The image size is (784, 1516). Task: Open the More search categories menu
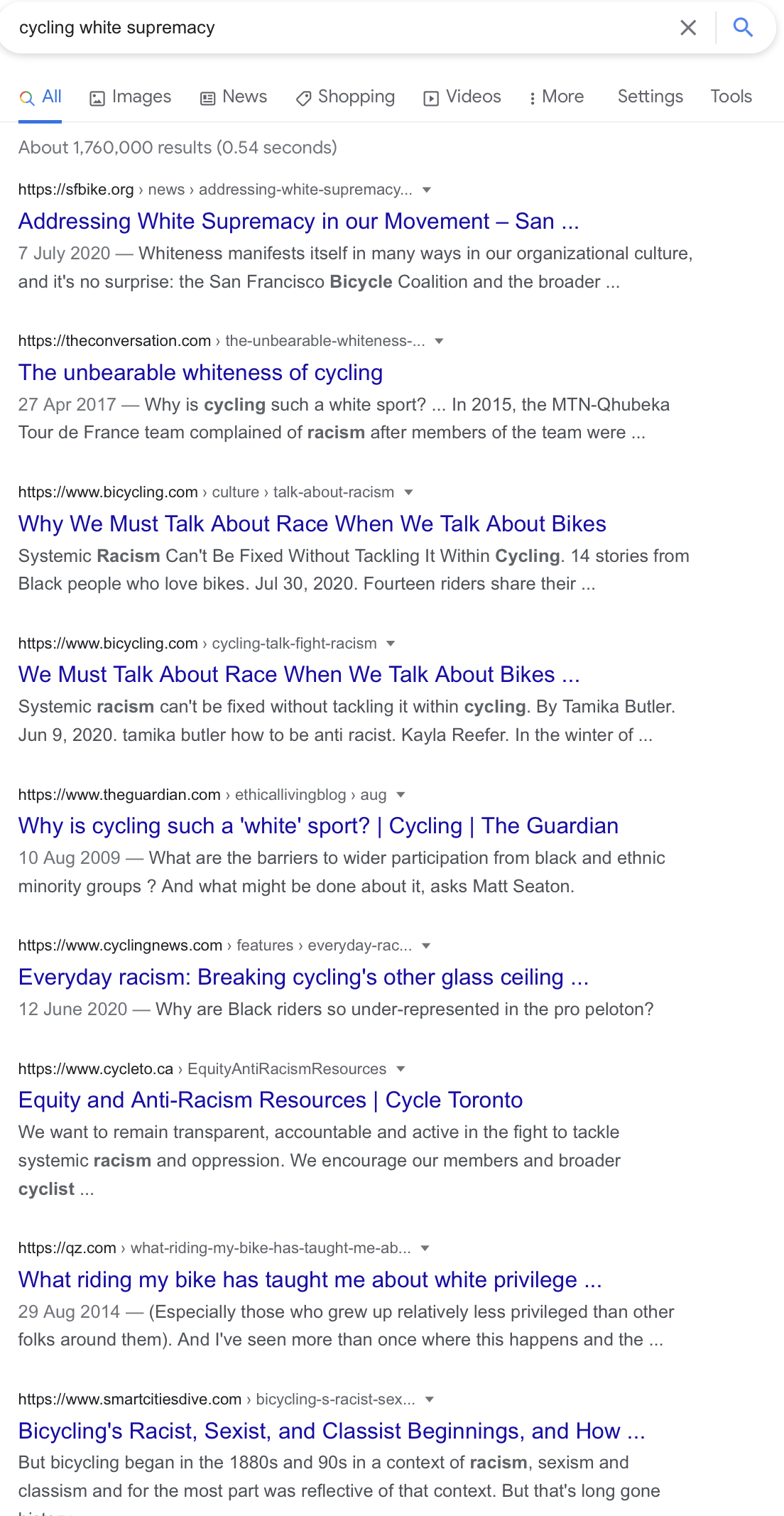pos(556,97)
